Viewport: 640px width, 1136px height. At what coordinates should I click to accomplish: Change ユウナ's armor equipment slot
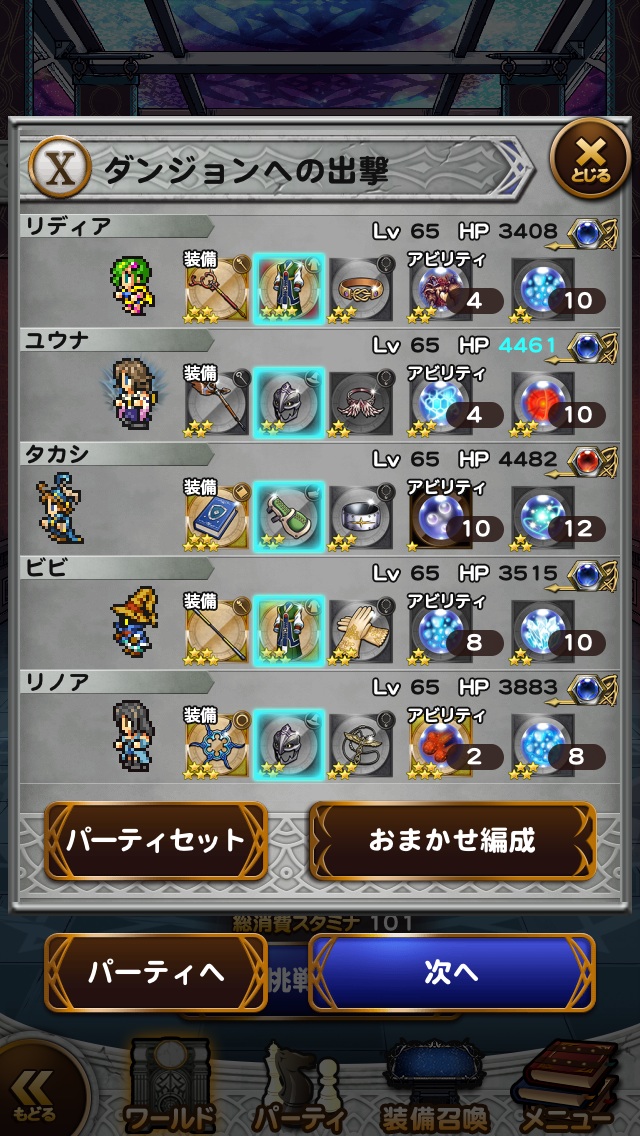click(288, 403)
